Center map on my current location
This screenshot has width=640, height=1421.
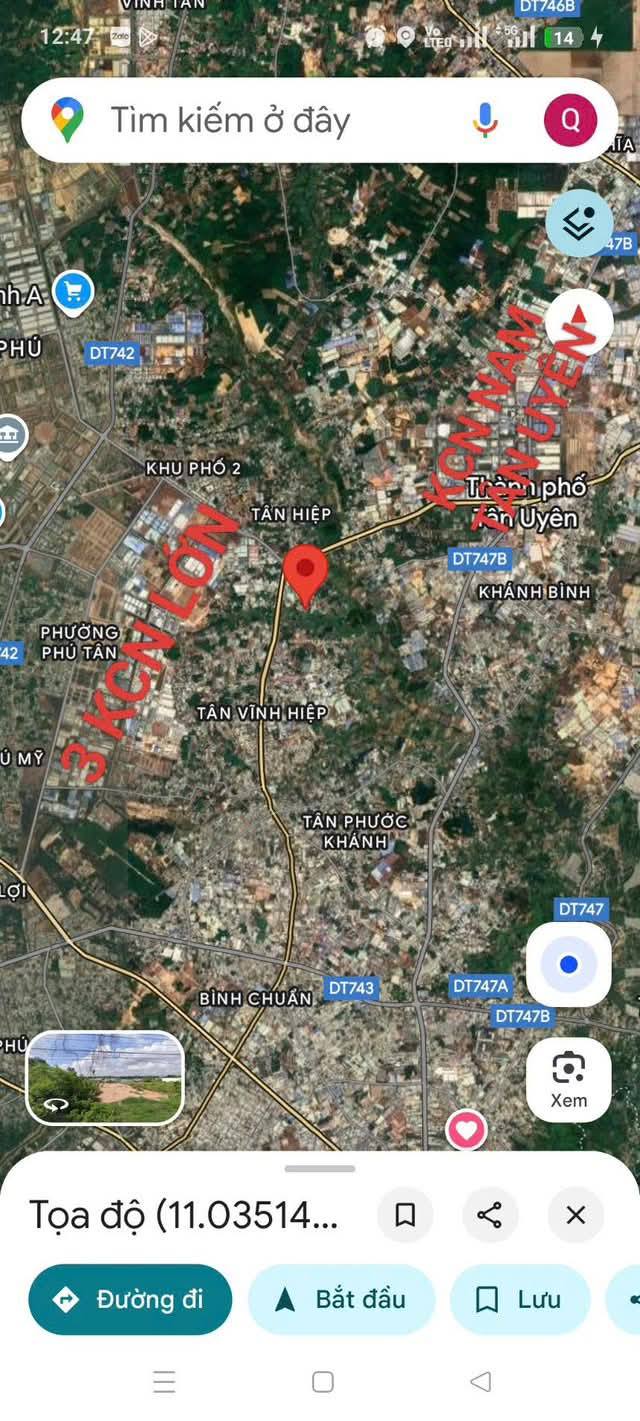coord(569,965)
